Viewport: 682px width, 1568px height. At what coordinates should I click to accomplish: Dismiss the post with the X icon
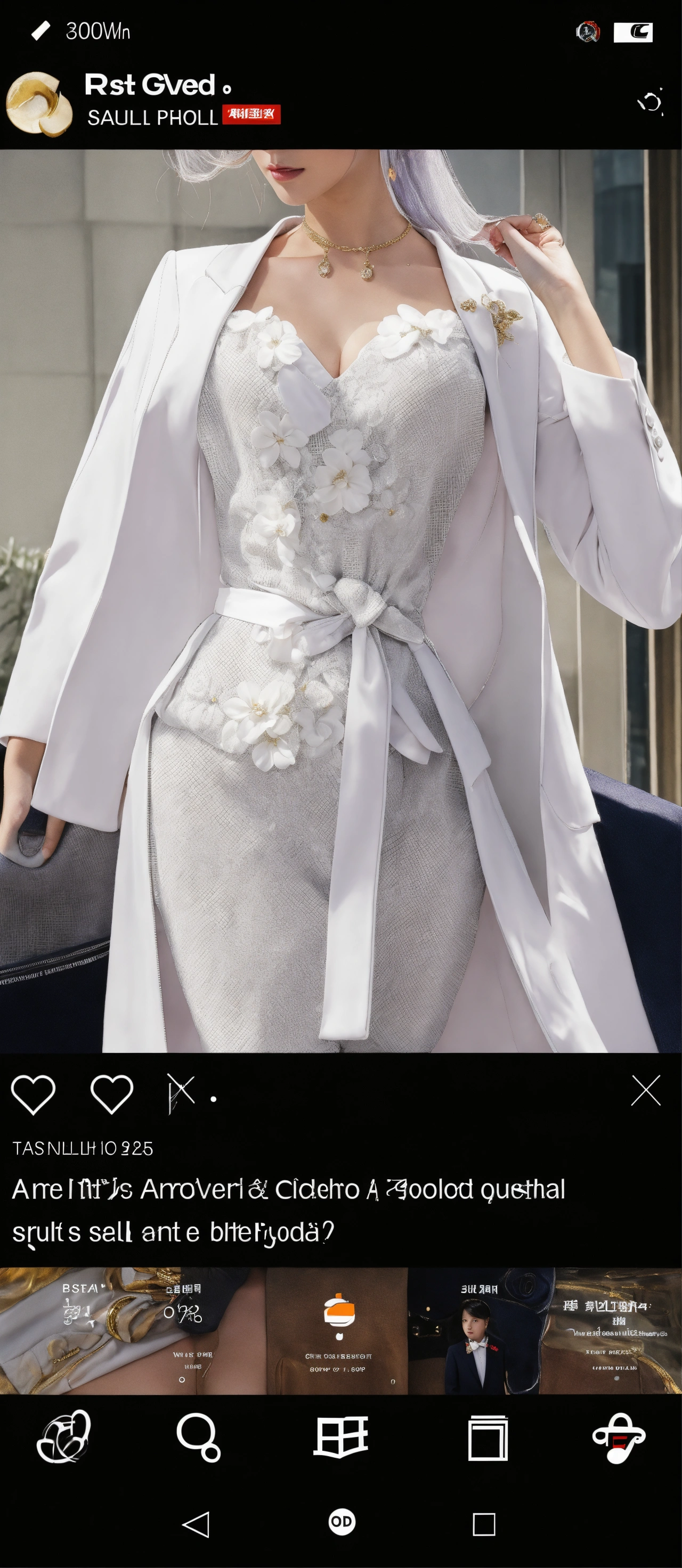click(645, 1090)
